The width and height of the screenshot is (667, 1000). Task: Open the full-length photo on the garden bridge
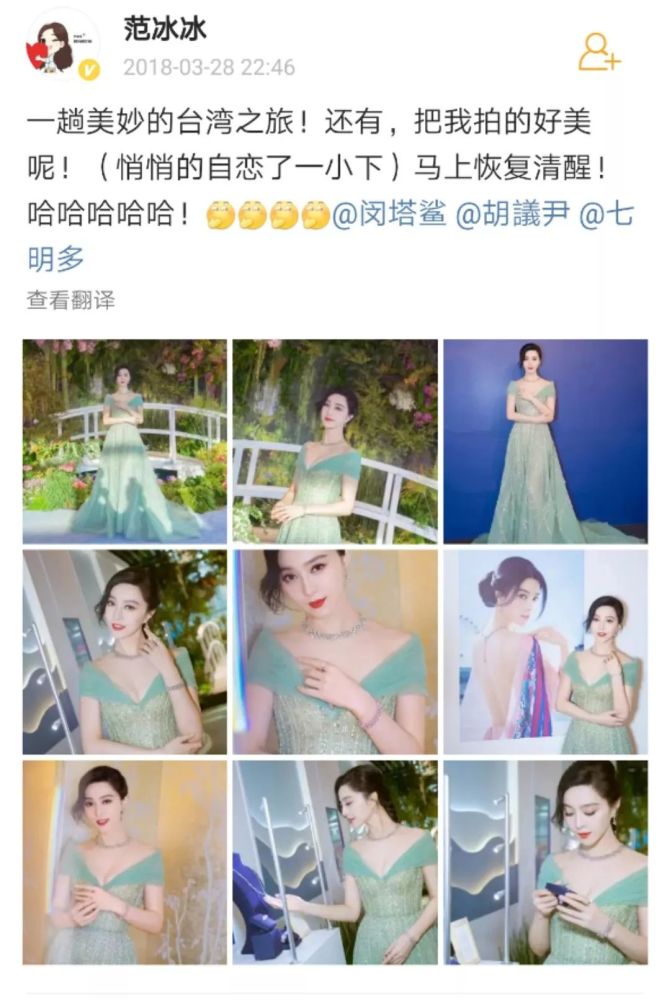(124, 441)
